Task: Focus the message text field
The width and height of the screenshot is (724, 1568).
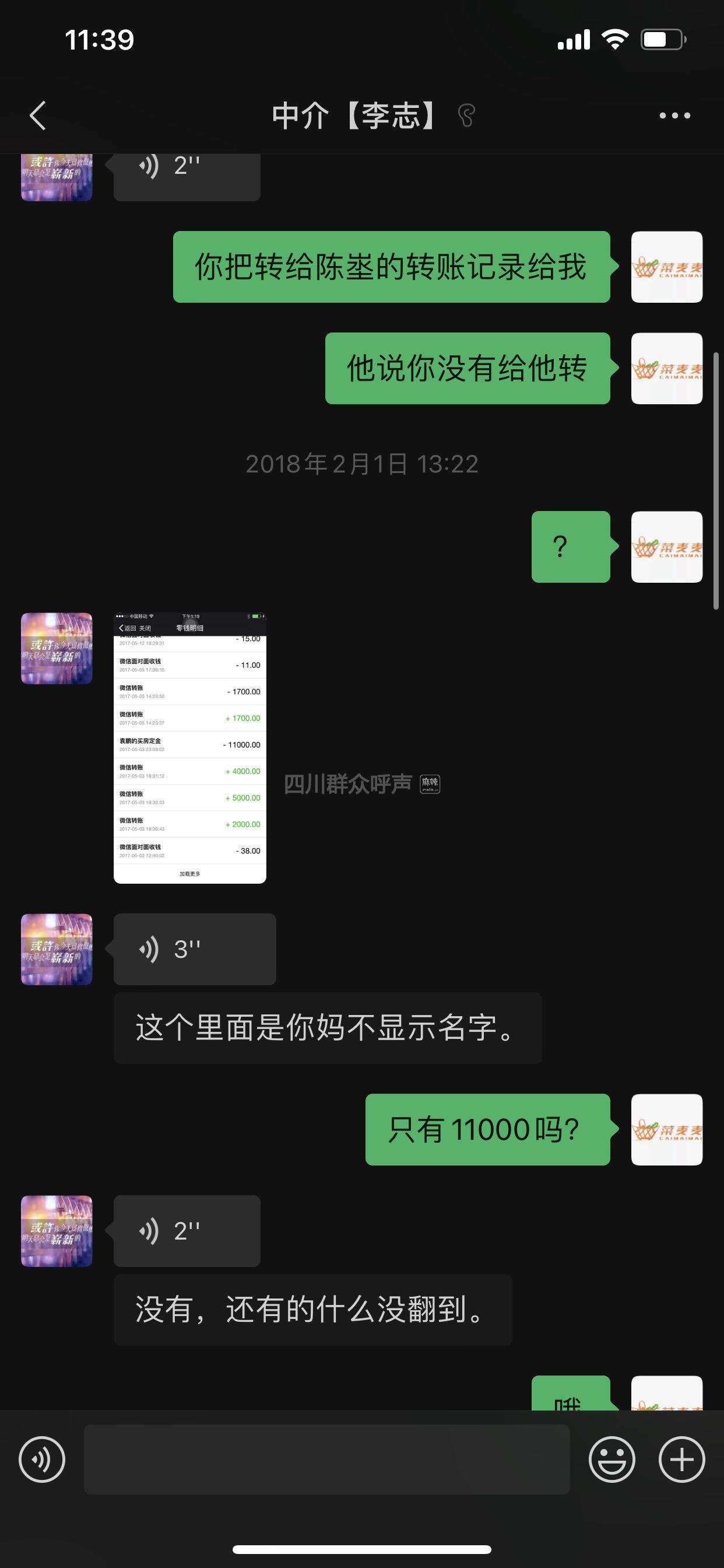Action: point(326,1459)
